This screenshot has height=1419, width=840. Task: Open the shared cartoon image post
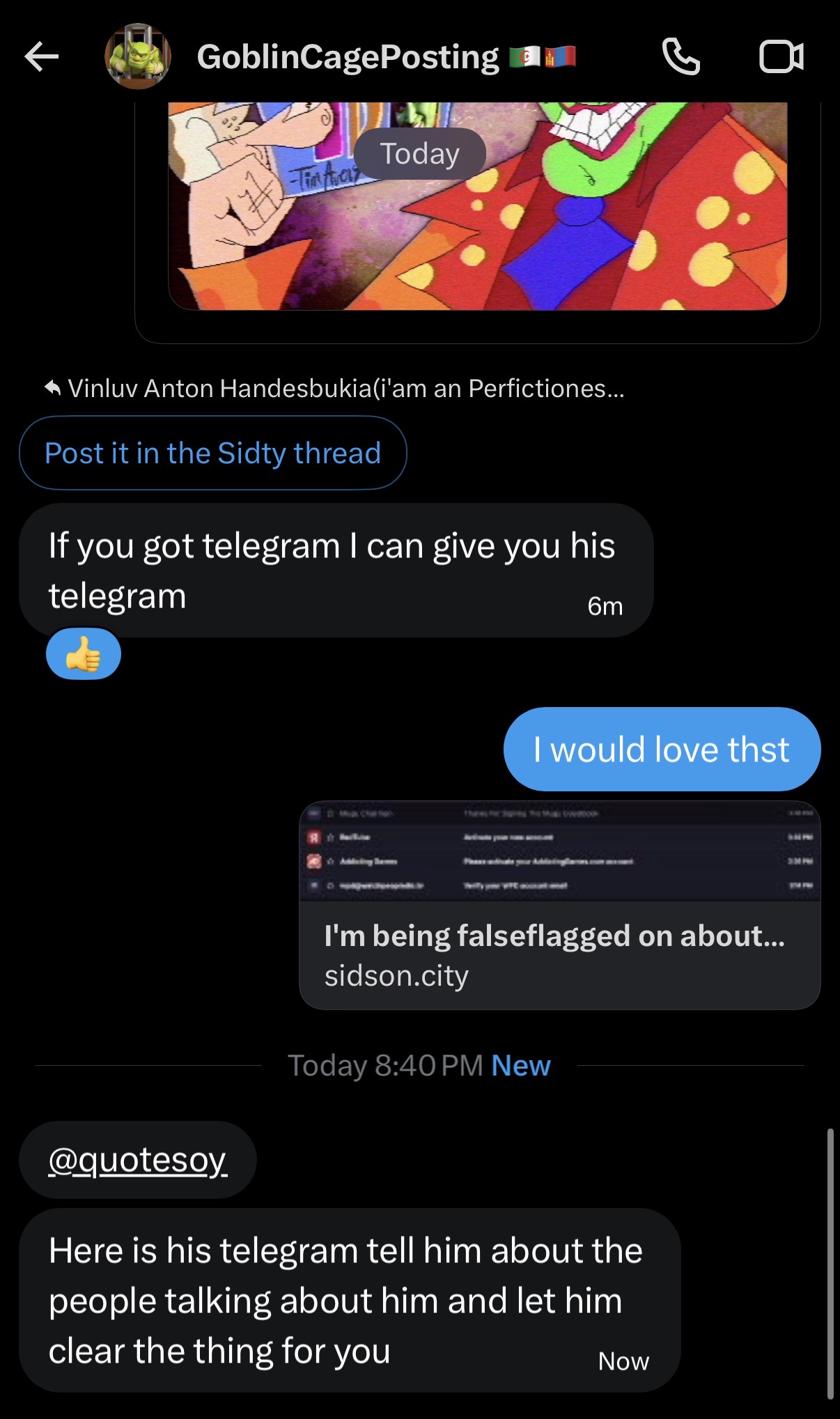point(477,209)
